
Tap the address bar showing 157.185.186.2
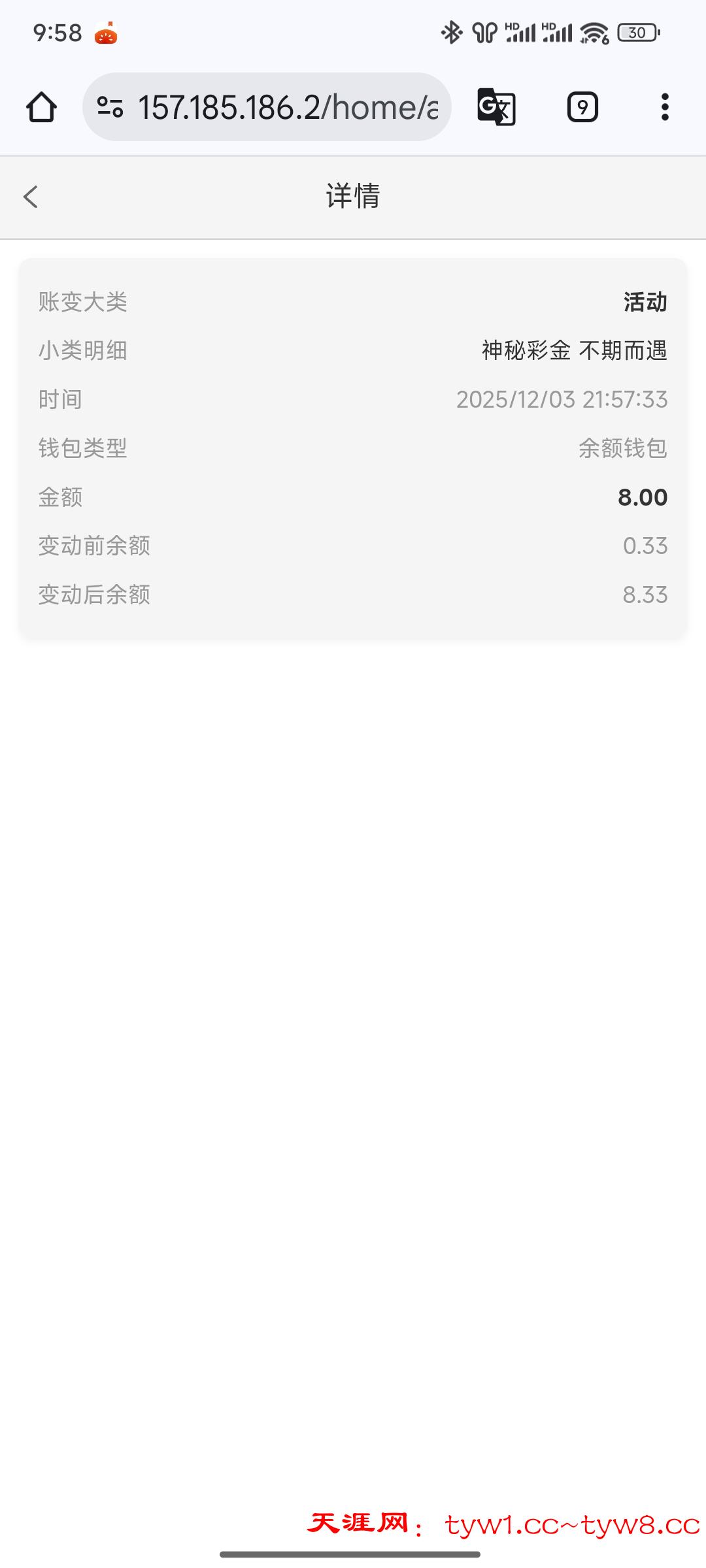pyautogui.click(x=288, y=107)
